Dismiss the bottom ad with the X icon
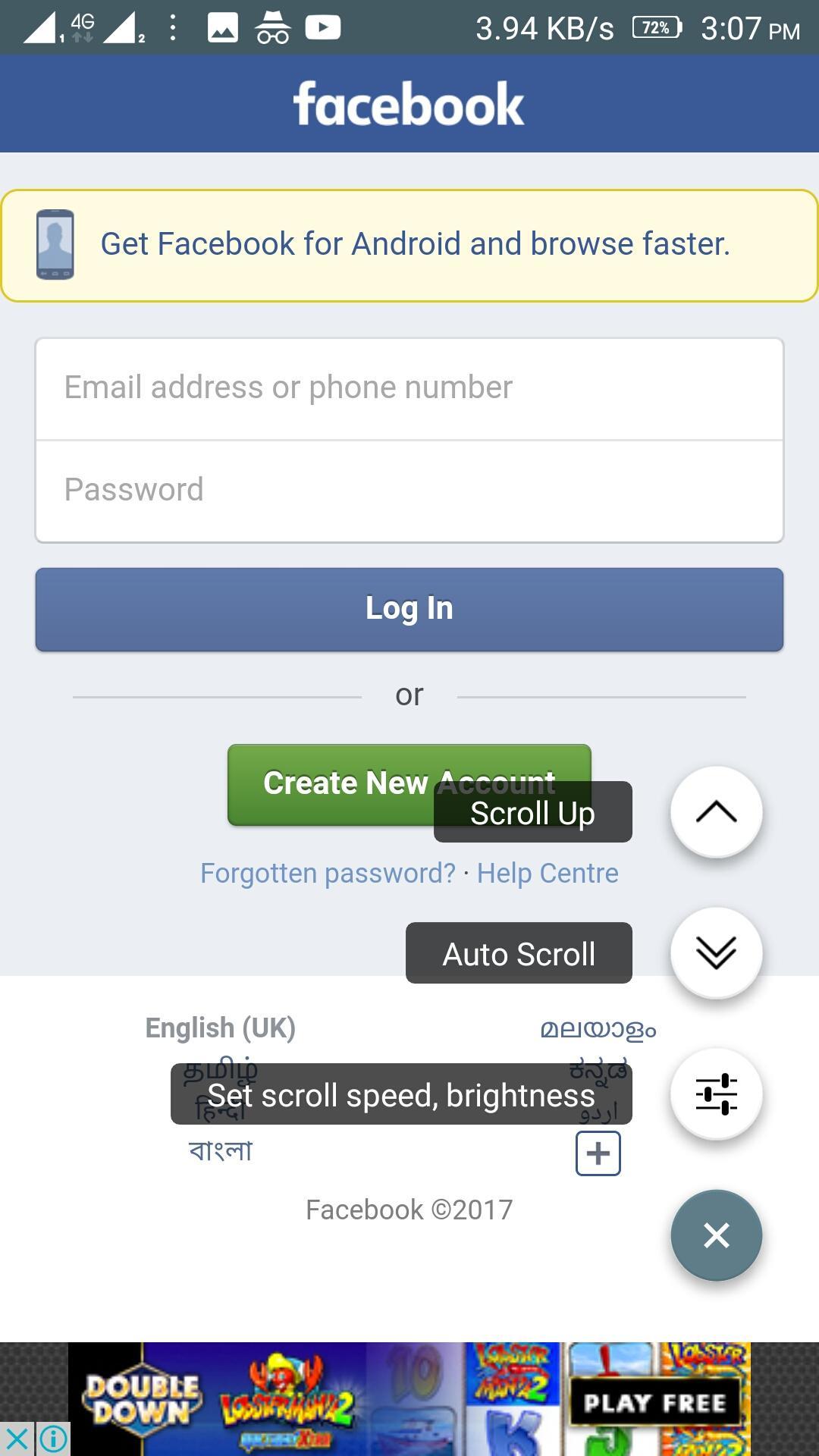Image resolution: width=819 pixels, height=1456 pixels. (17, 1439)
